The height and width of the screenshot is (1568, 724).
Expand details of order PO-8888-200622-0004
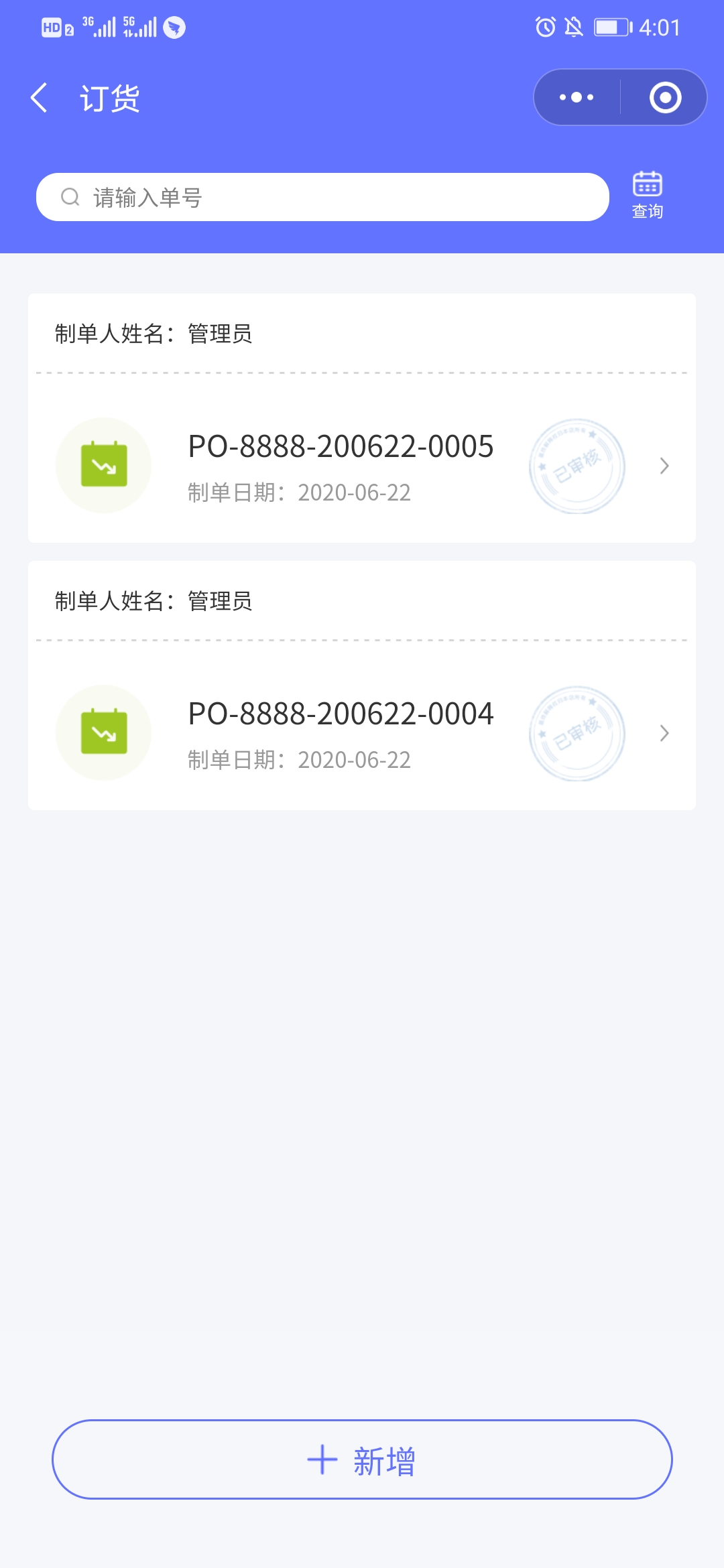(x=663, y=734)
